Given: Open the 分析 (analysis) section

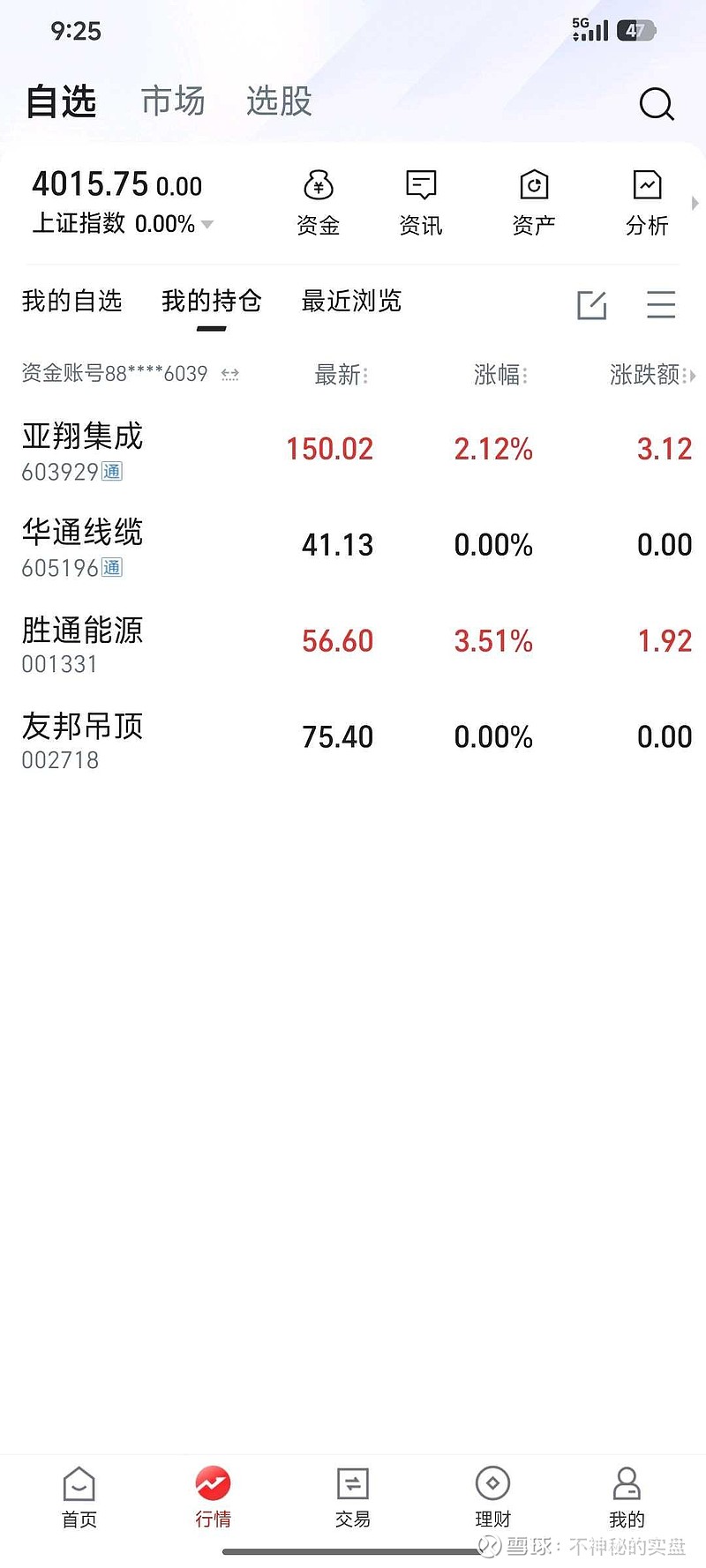Looking at the screenshot, I should [x=646, y=200].
